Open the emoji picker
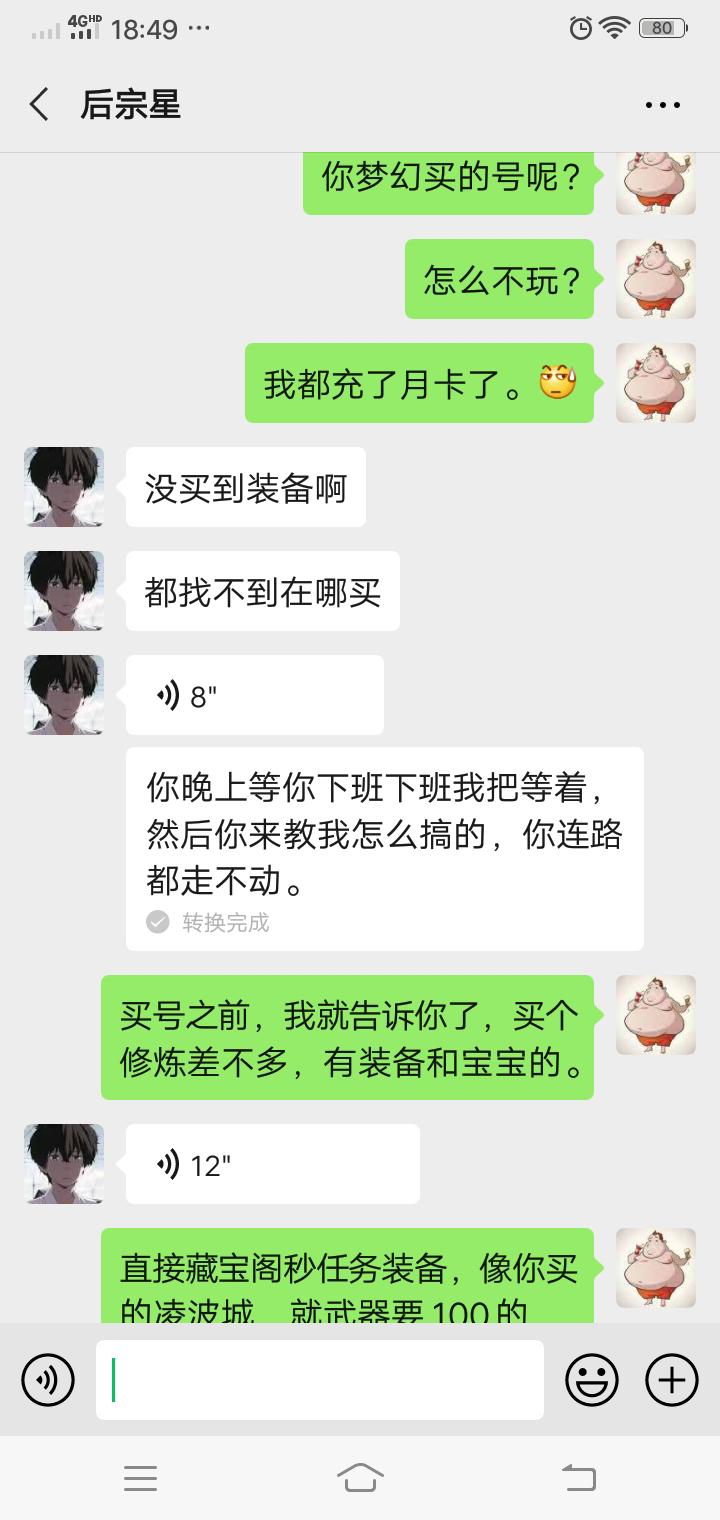 591,1380
